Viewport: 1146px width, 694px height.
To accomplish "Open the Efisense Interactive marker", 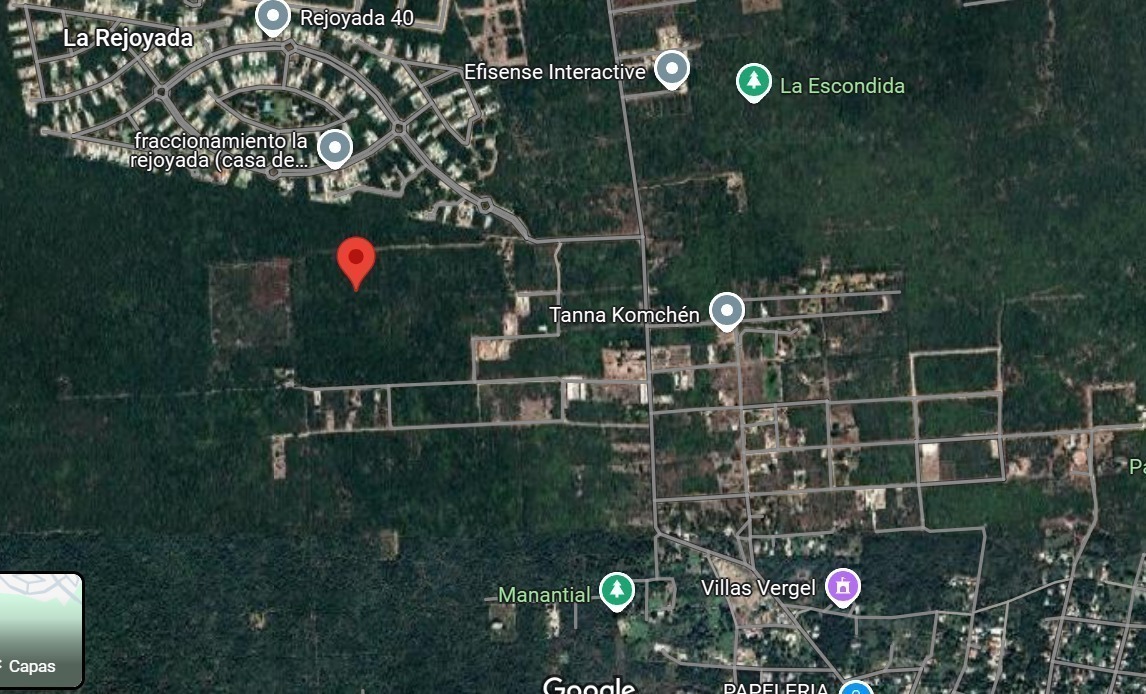I will pyautogui.click(x=671, y=69).
